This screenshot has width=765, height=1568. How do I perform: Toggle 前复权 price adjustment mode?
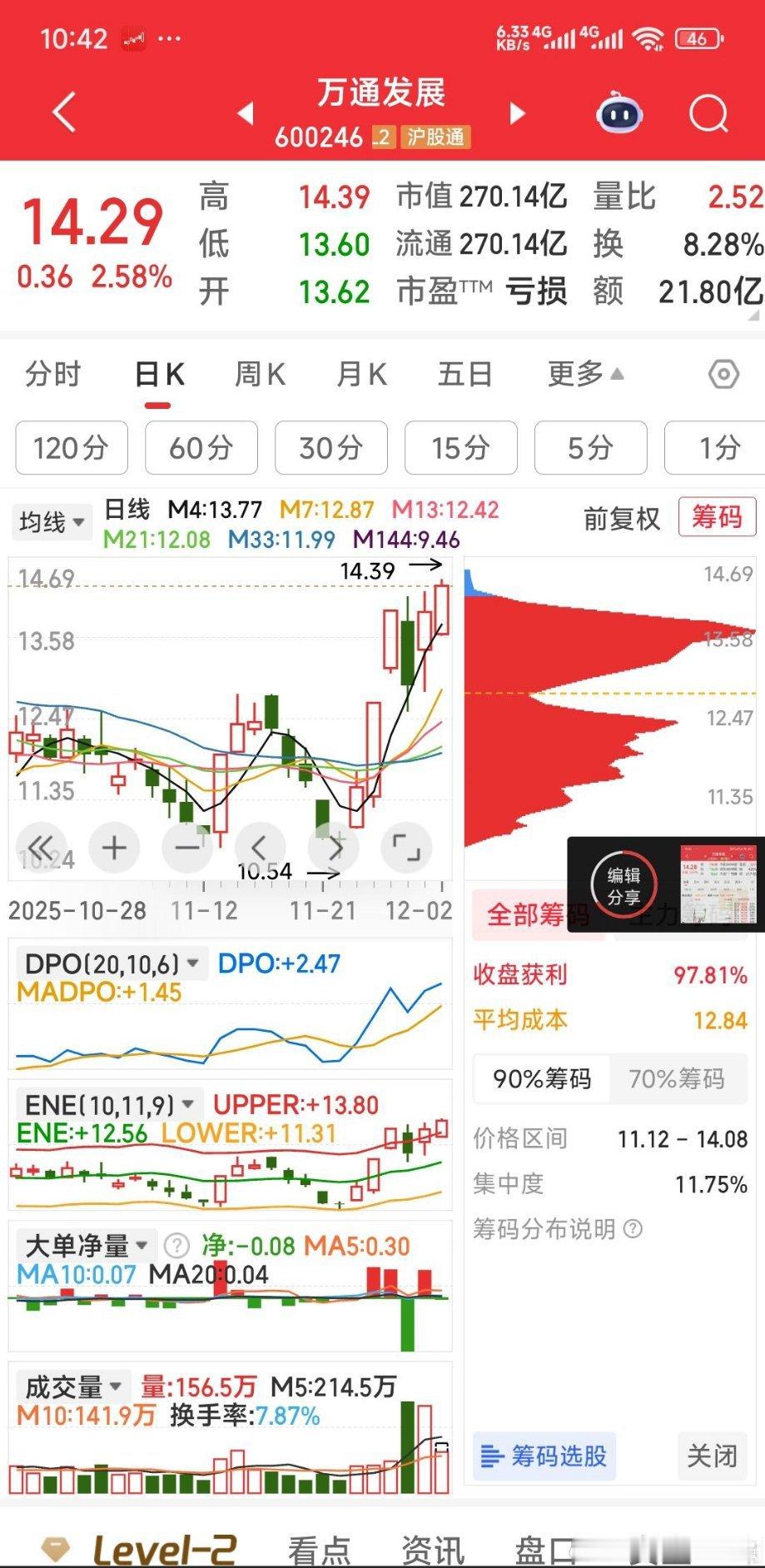(x=619, y=519)
